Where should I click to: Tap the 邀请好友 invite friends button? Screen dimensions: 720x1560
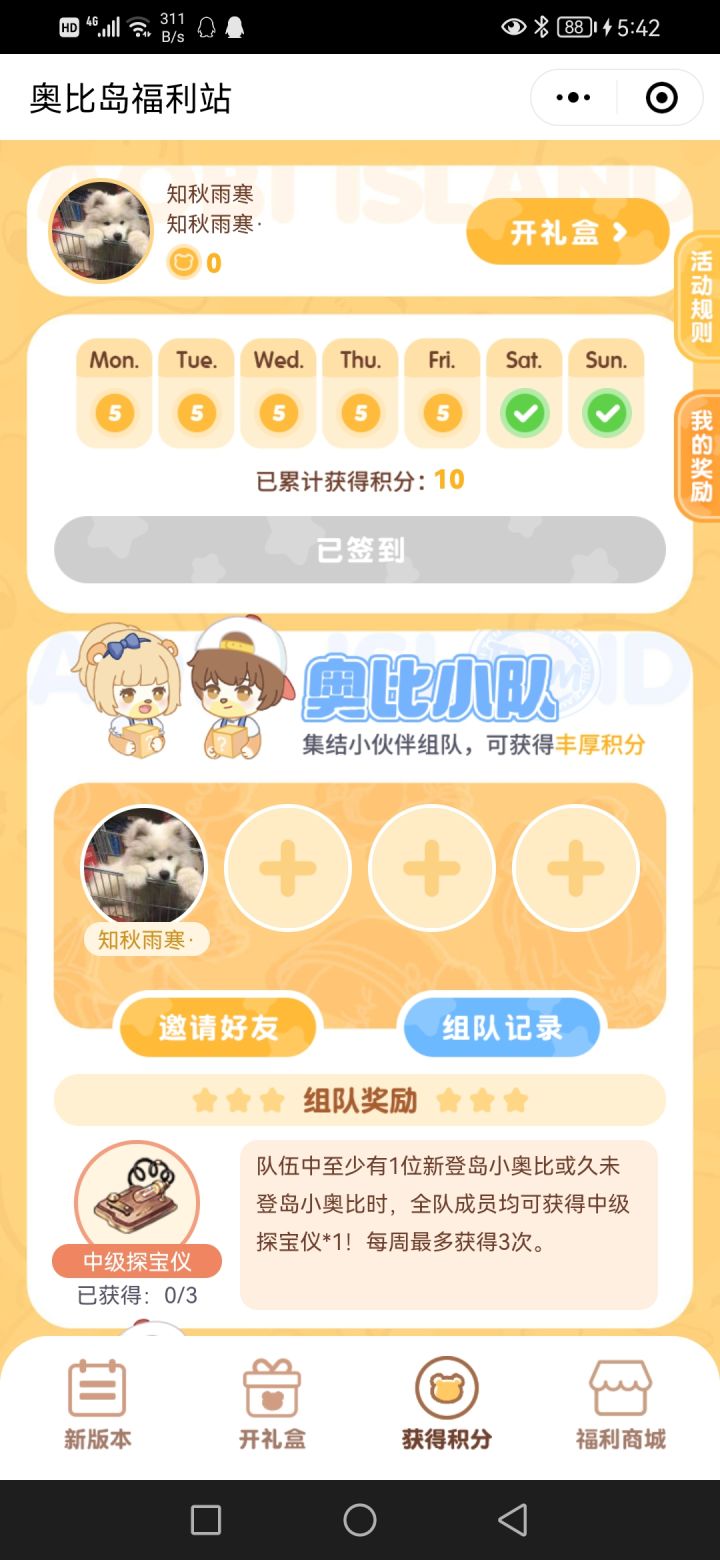(x=218, y=1027)
